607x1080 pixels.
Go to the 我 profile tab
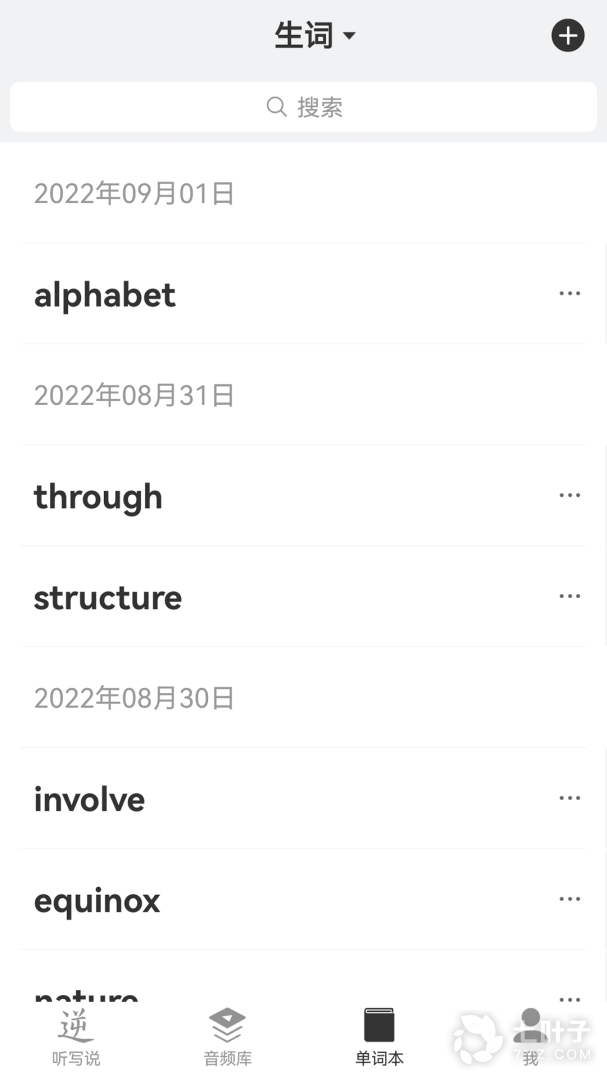point(530,1038)
